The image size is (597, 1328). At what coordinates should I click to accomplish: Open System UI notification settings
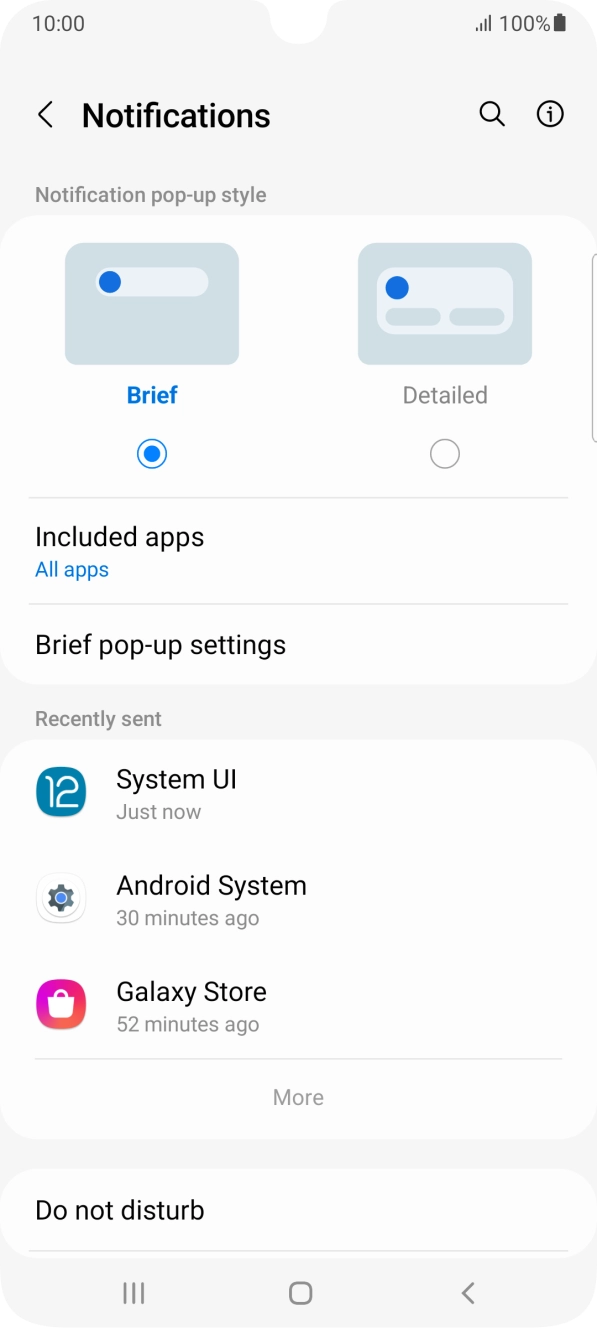pos(298,793)
